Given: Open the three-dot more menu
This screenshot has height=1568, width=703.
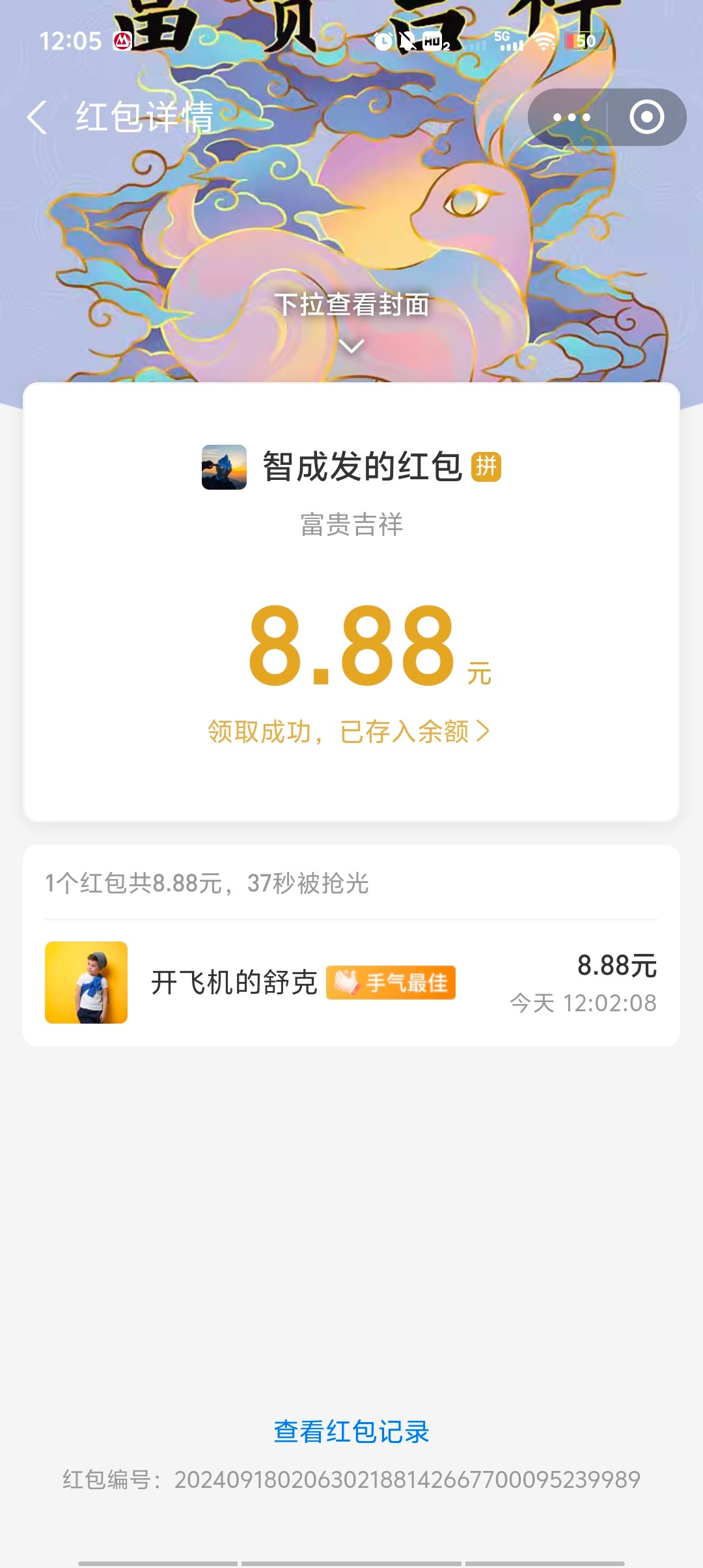Looking at the screenshot, I should pyautogui.click(x=571, y=118).
